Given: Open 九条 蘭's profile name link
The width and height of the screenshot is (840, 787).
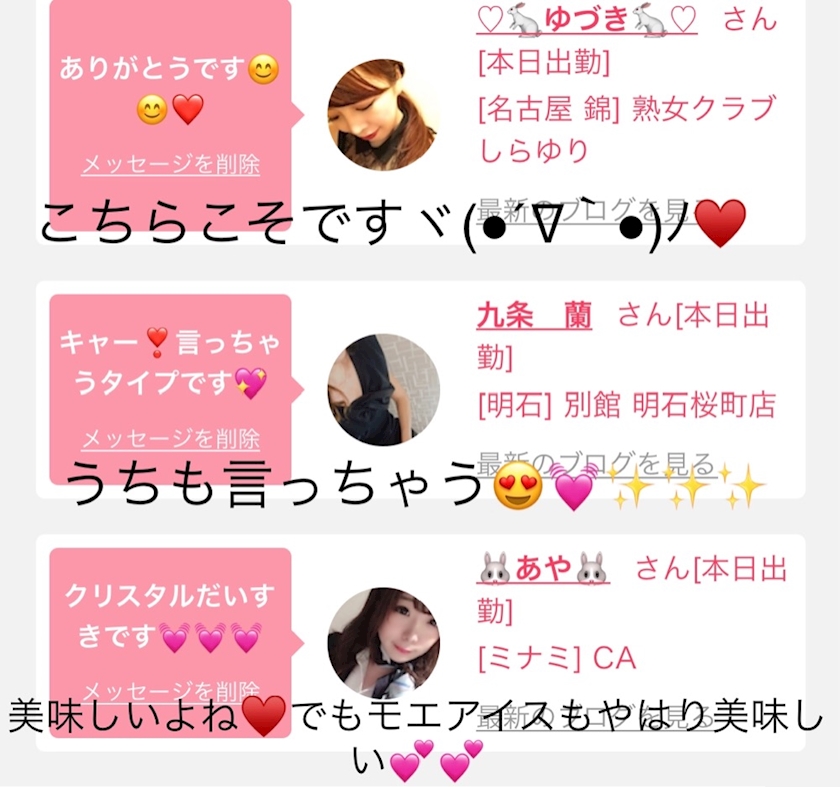Looking at the screenshot, I should [534, 315].
